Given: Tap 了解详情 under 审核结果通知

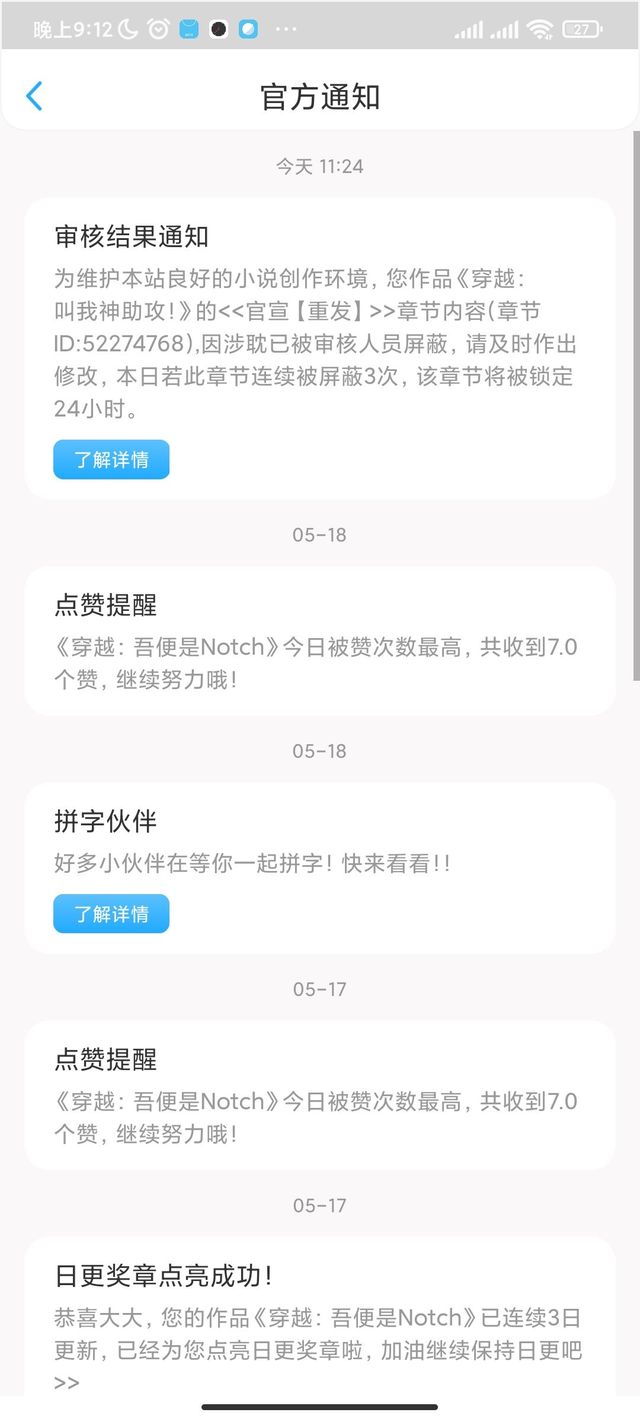Looking at the screenshot, I should coord(111,460).
